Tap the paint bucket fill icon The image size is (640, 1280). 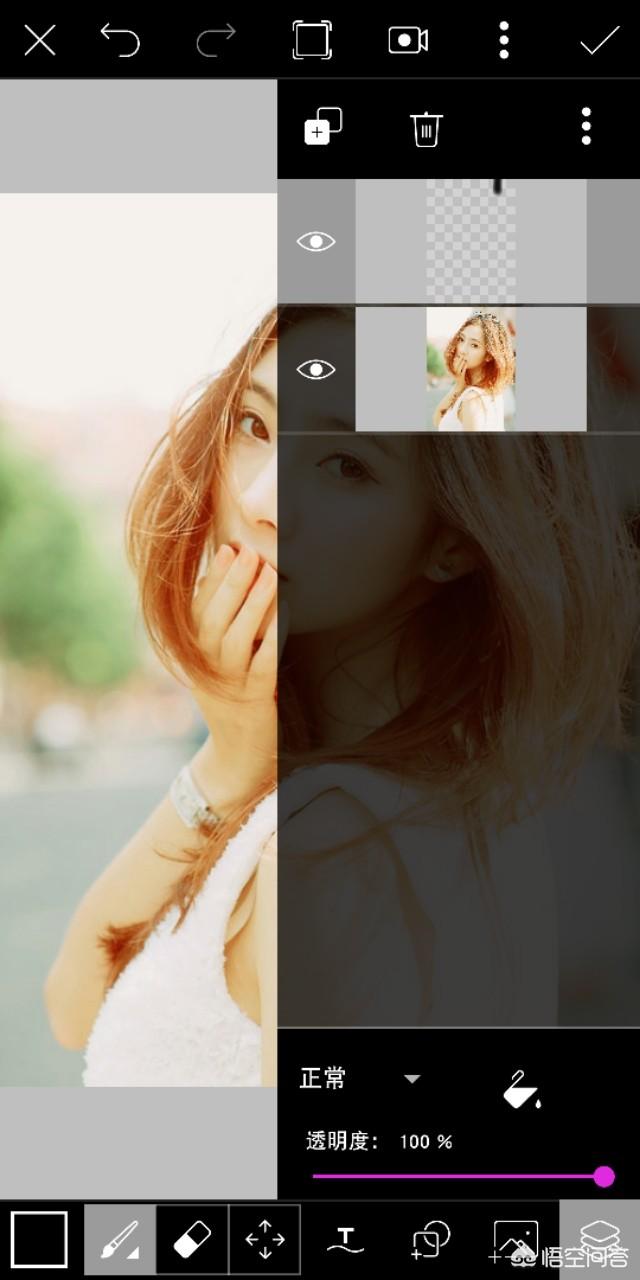(521, 1090)
